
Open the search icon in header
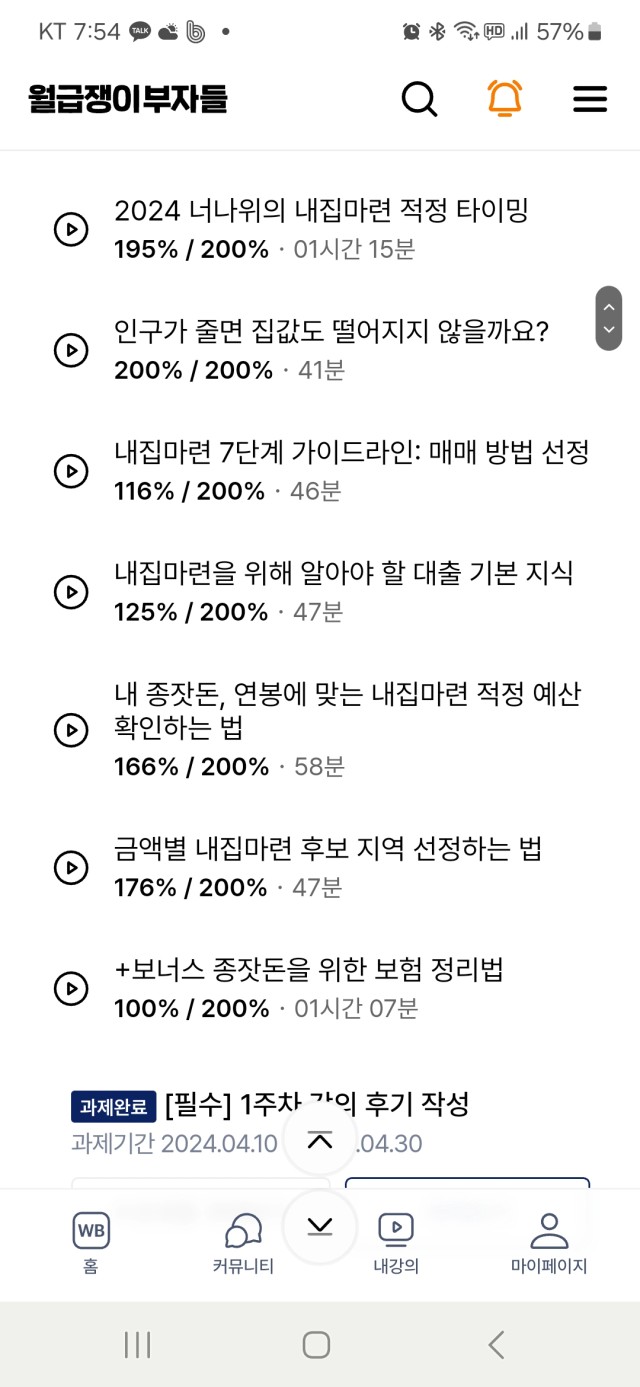click(x=419, y=99)
